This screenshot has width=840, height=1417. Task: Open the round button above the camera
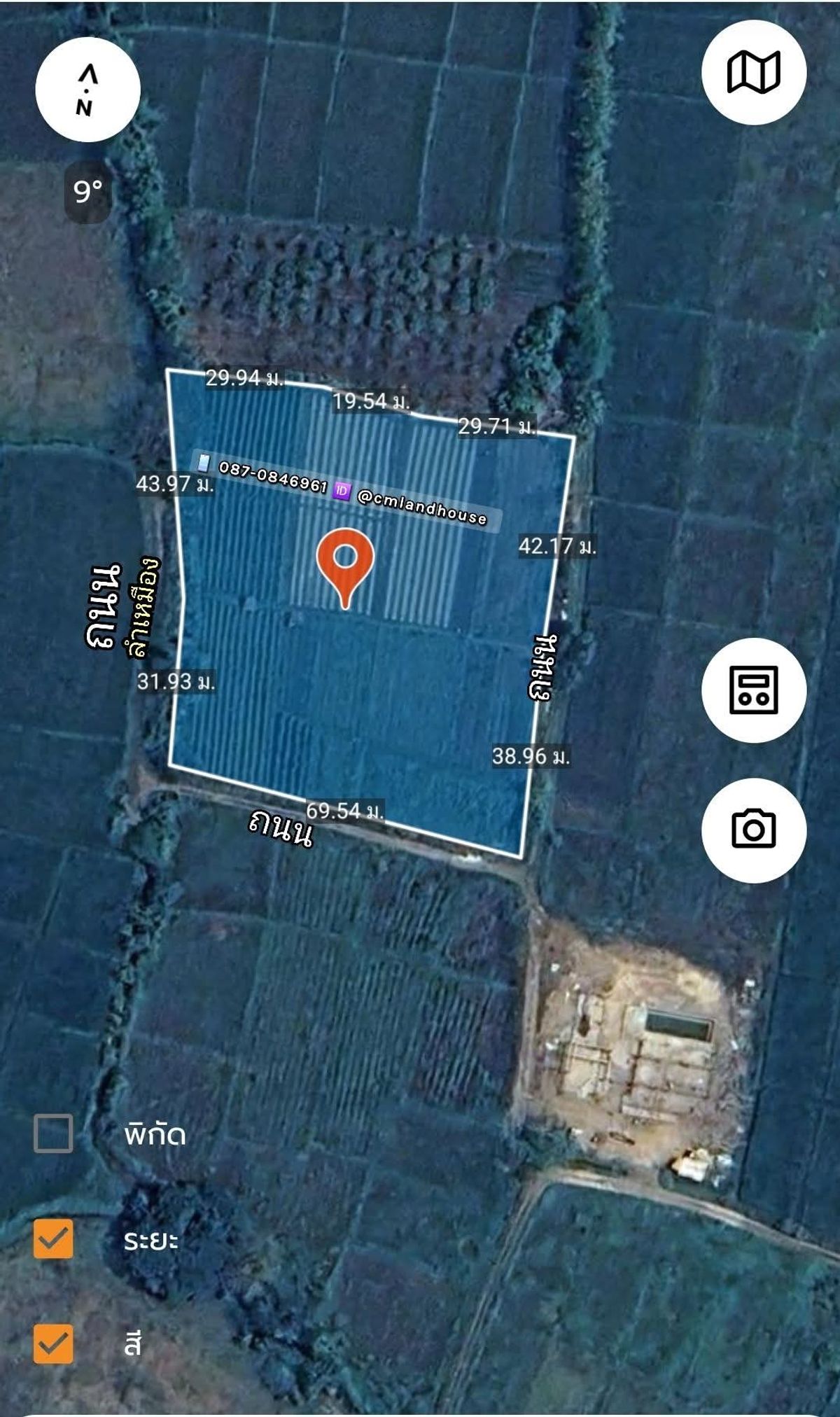tap(754, 690)
